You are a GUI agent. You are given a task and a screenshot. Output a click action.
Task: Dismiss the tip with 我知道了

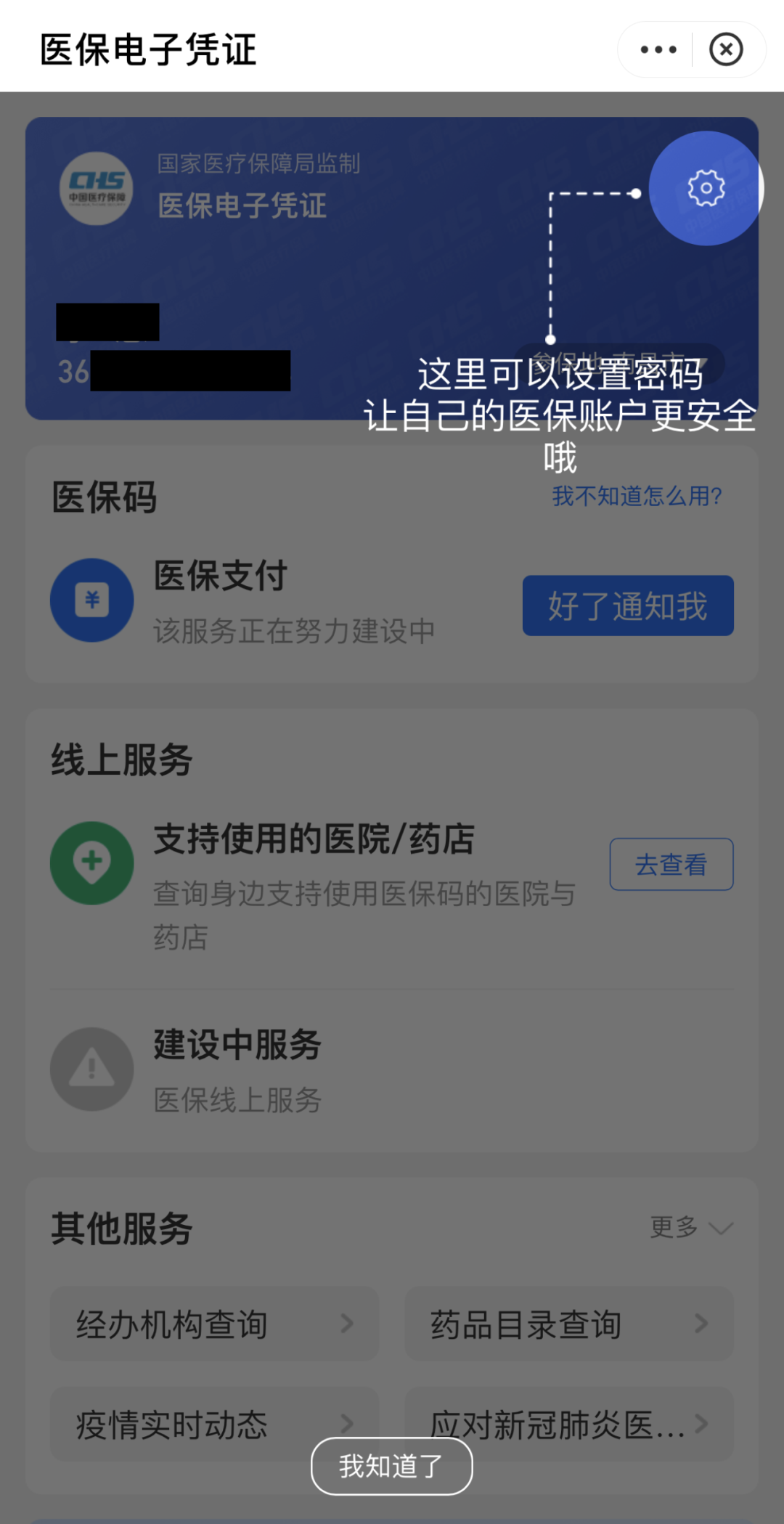392,1466
